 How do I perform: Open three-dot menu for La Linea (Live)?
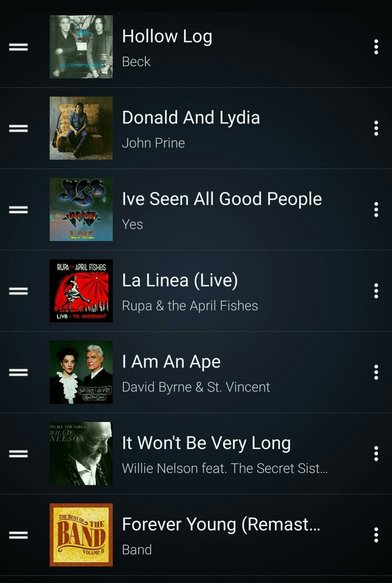point(376,291)
